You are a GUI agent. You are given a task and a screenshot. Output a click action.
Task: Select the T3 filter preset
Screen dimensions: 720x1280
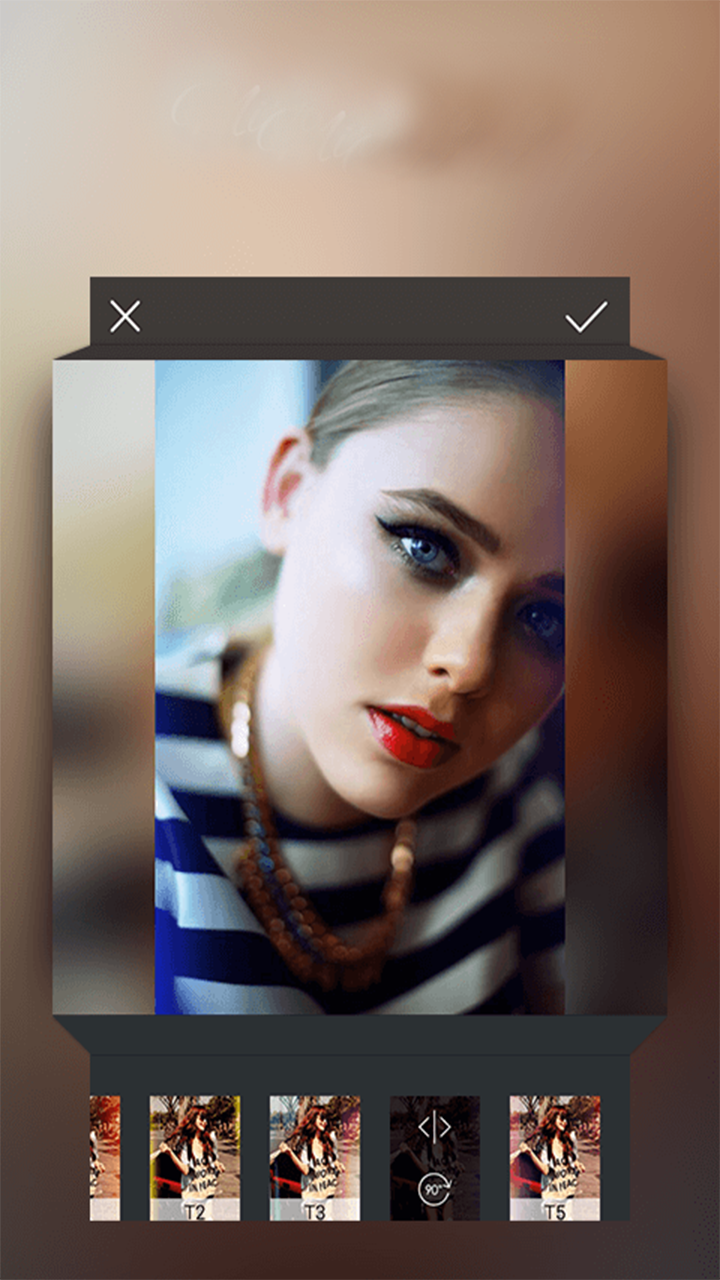(315, 1157)
